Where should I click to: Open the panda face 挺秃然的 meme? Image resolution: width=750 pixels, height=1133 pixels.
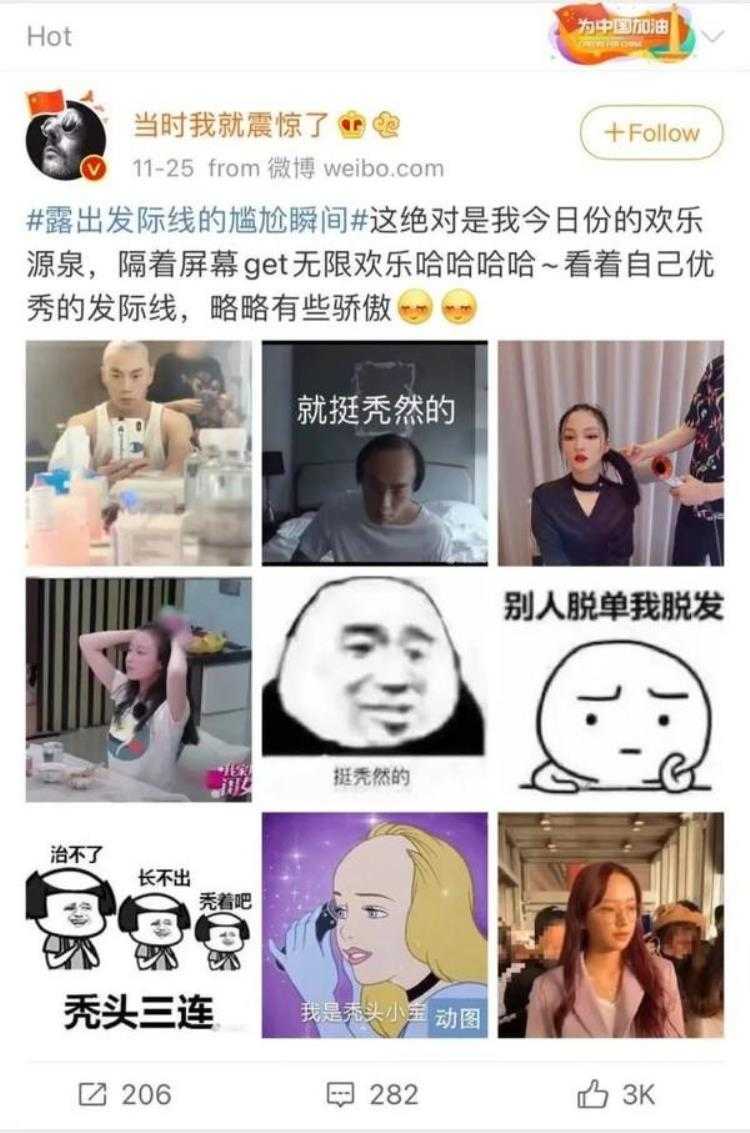coord(375,689)
